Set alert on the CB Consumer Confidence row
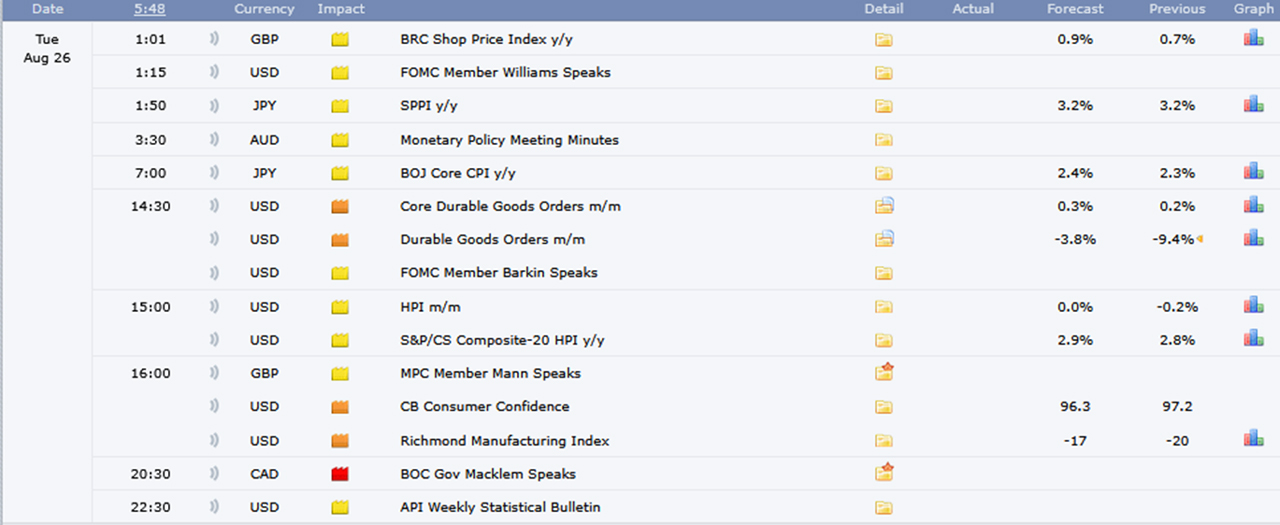 (214, 407)
